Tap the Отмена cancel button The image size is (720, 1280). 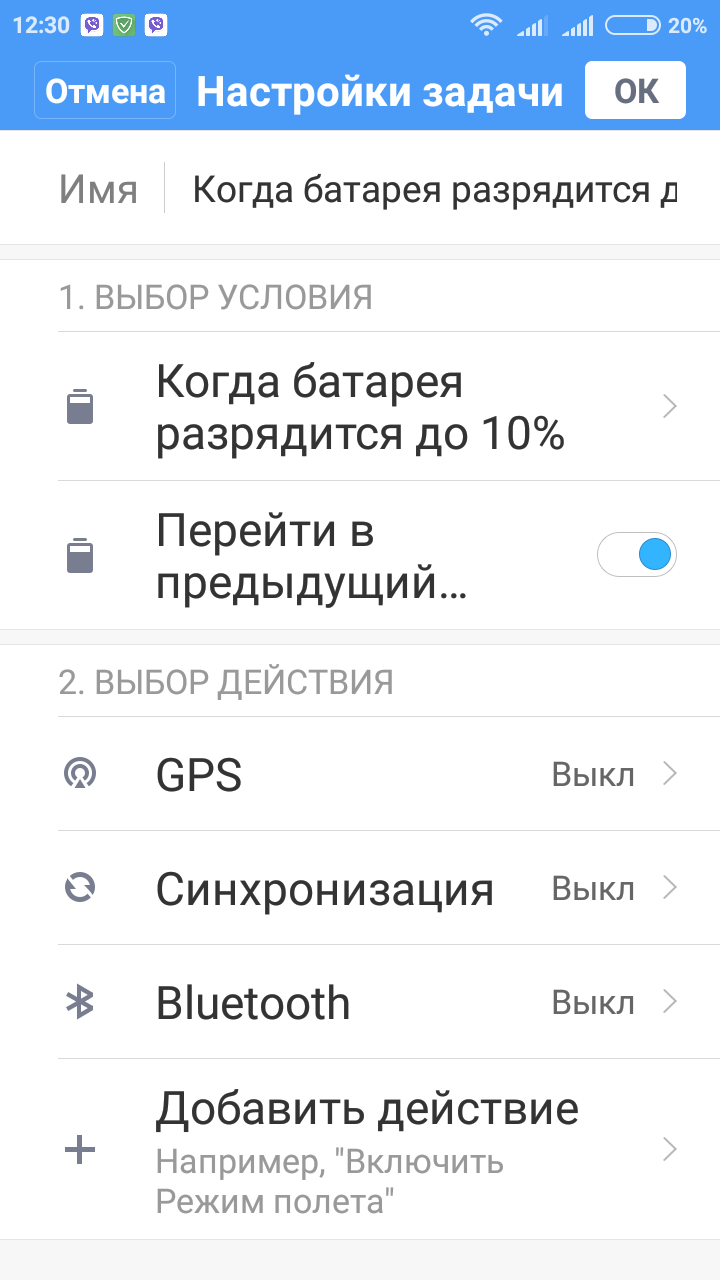105,91
